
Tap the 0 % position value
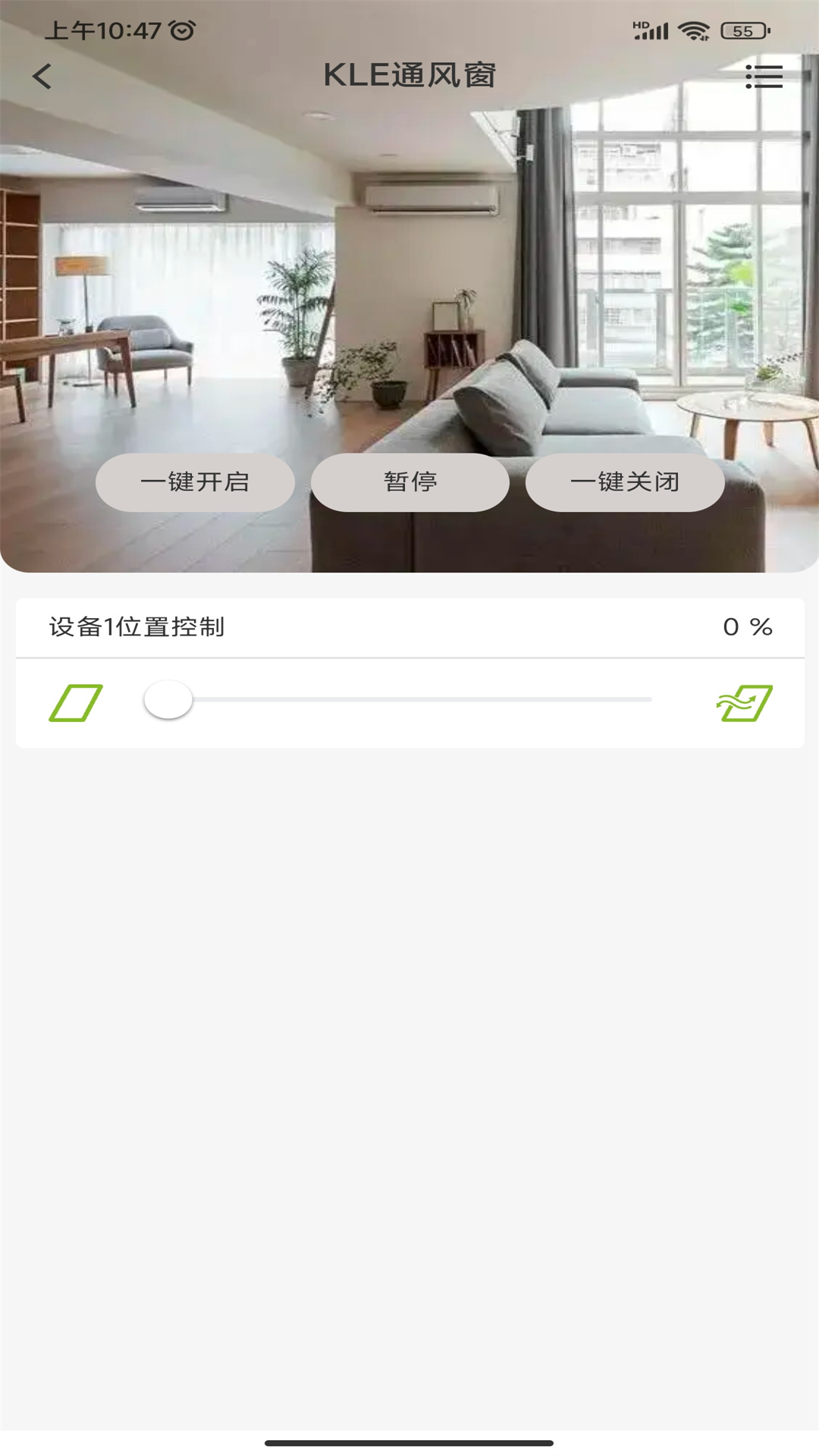pos(749,626)
